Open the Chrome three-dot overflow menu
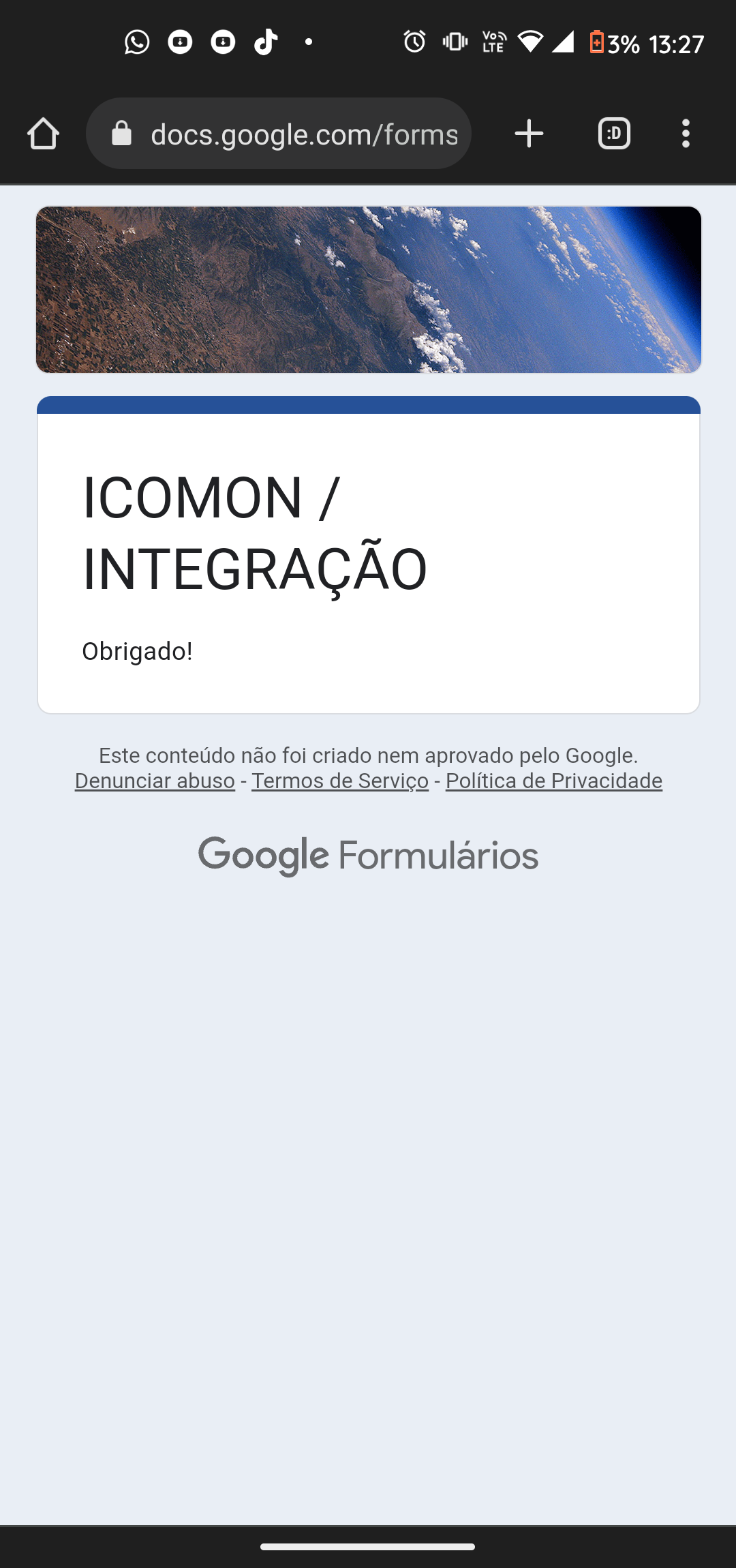The height and width of the screenshot is (1568, 736). click(x=686, y=133)
